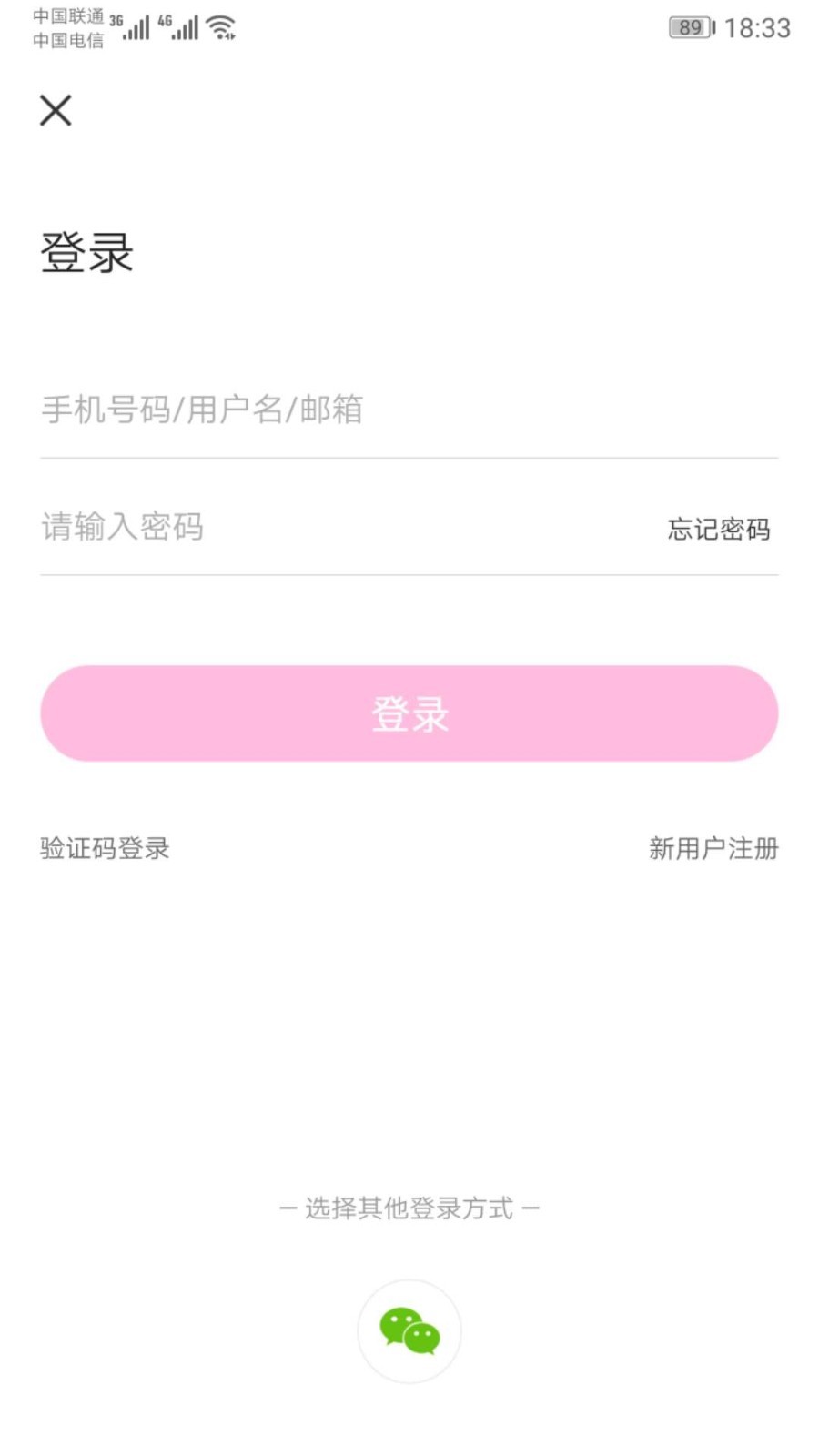Tap the battery indicator showing 89
The height and width of the screenshot is (1456, 819).
(689, 28)
